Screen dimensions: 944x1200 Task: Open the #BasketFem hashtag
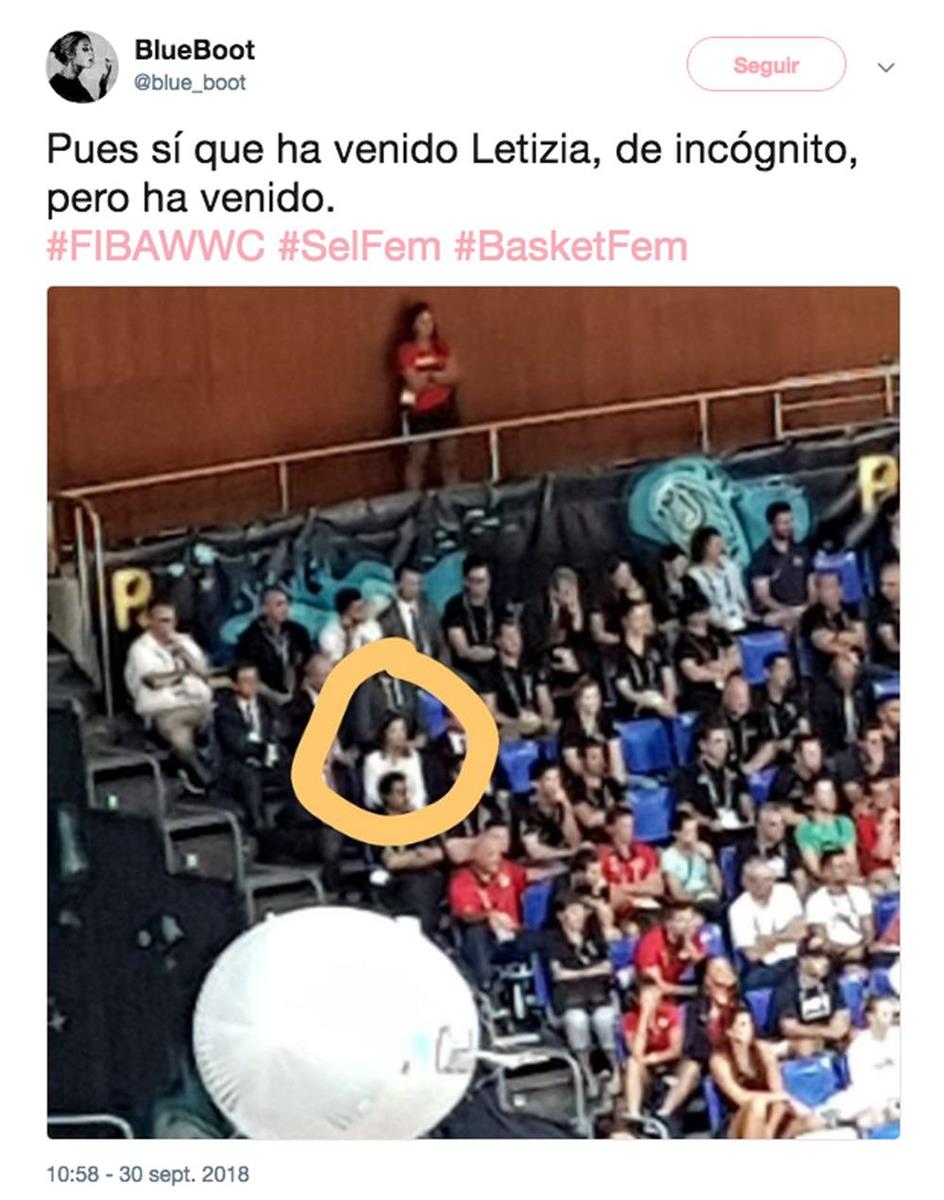pyautogui.click(x=570, y=246)
